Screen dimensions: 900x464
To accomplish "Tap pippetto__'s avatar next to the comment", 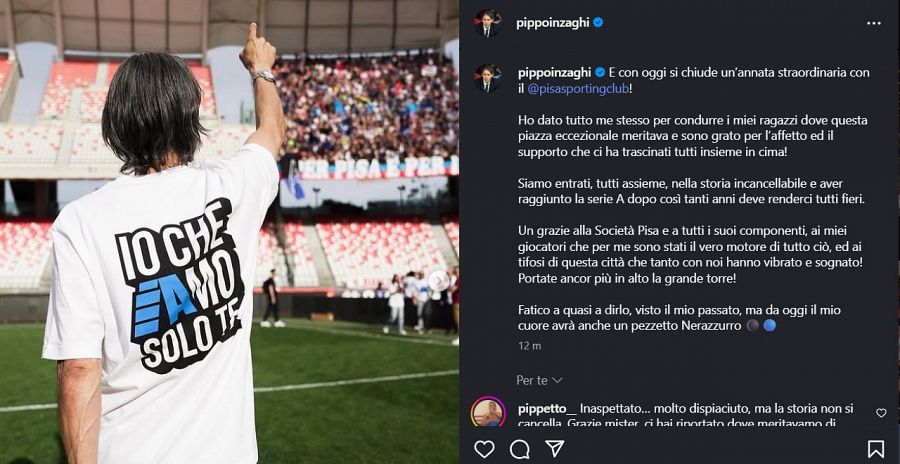I will [x=487, y=411].
